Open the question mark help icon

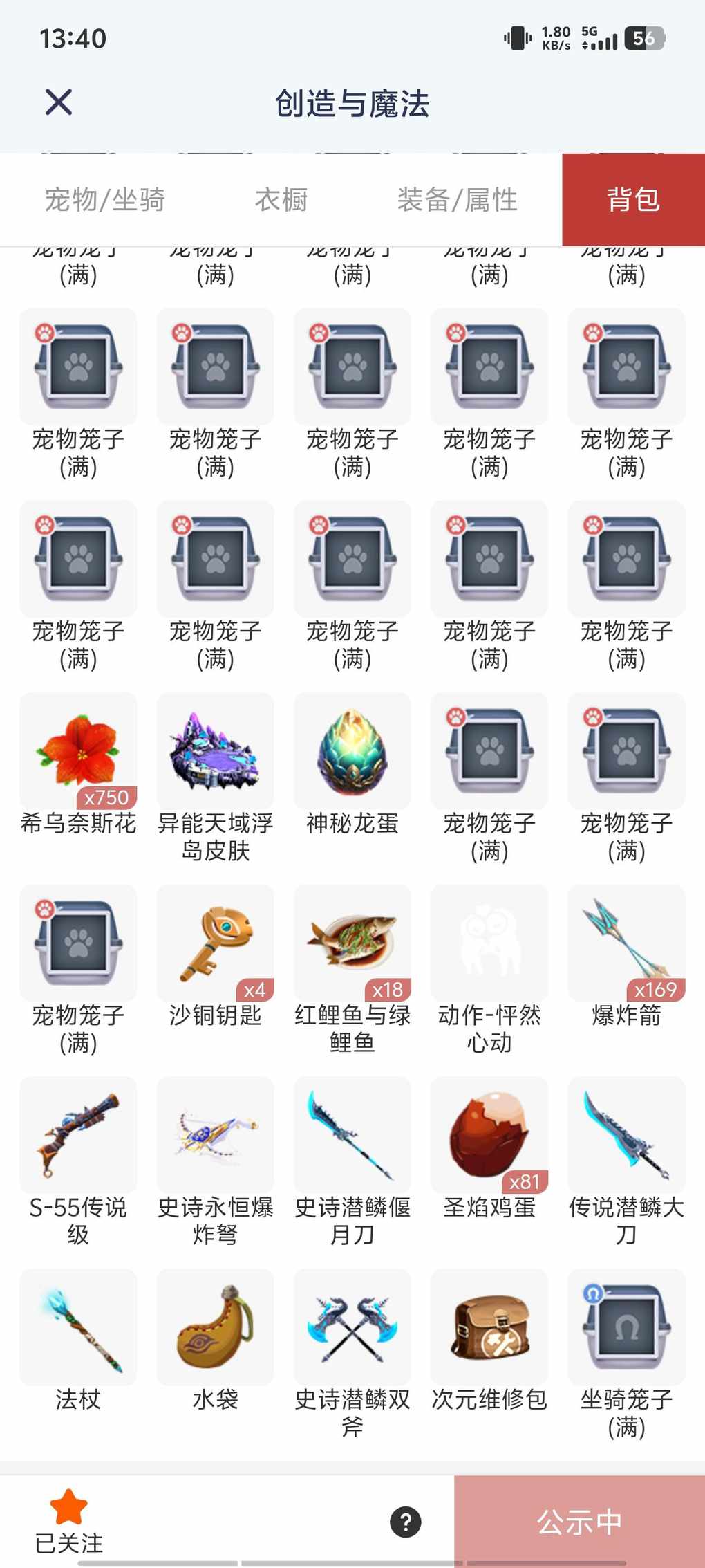[406, 1522]
